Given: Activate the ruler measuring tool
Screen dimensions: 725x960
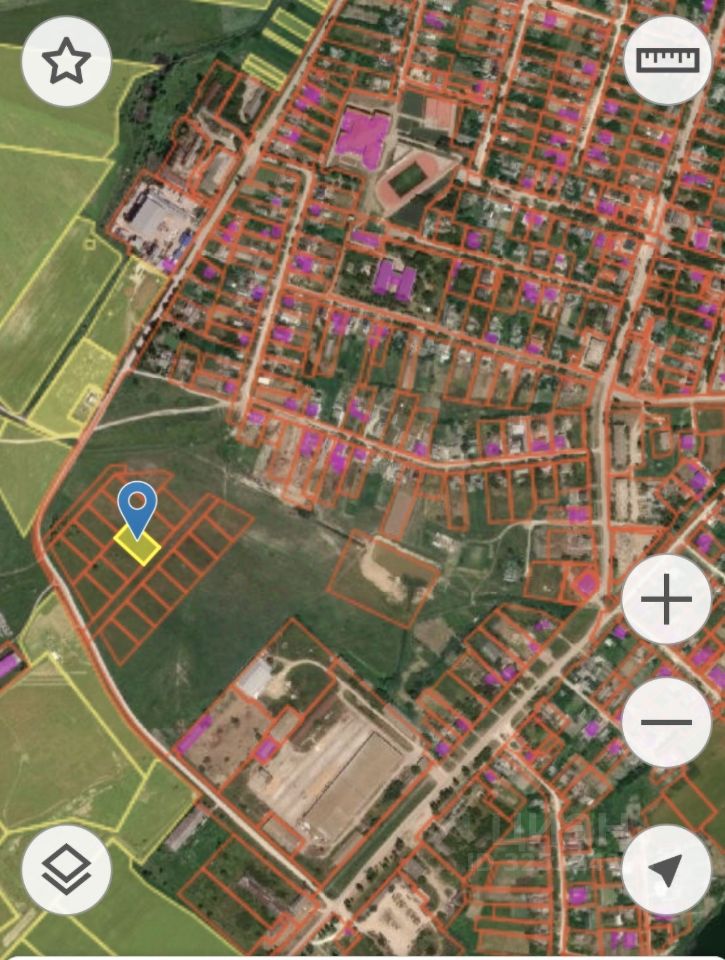Looking at the screenshot, I should coord(667,60).
